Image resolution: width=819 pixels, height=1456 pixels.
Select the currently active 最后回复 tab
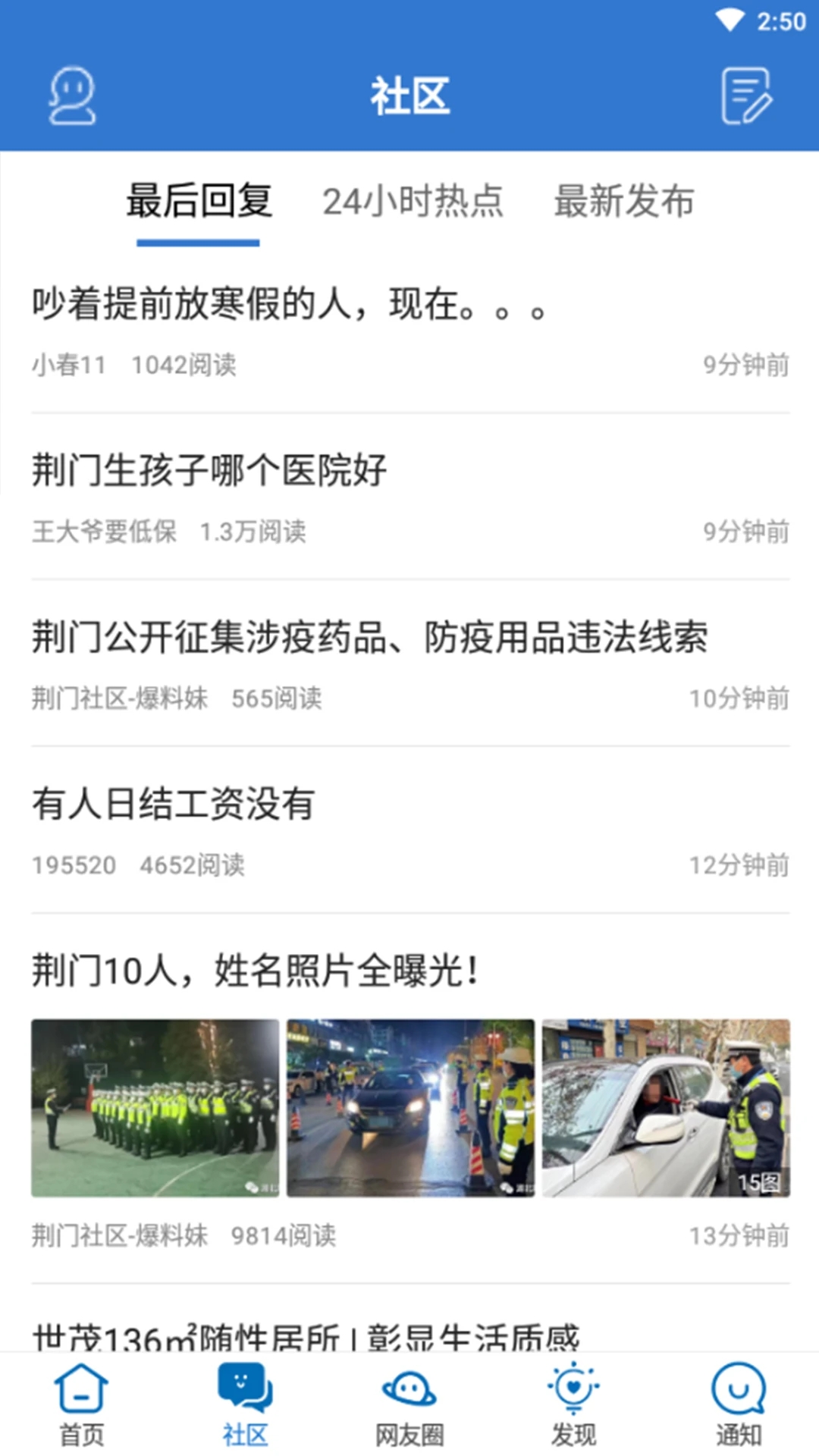pos(196,201)
